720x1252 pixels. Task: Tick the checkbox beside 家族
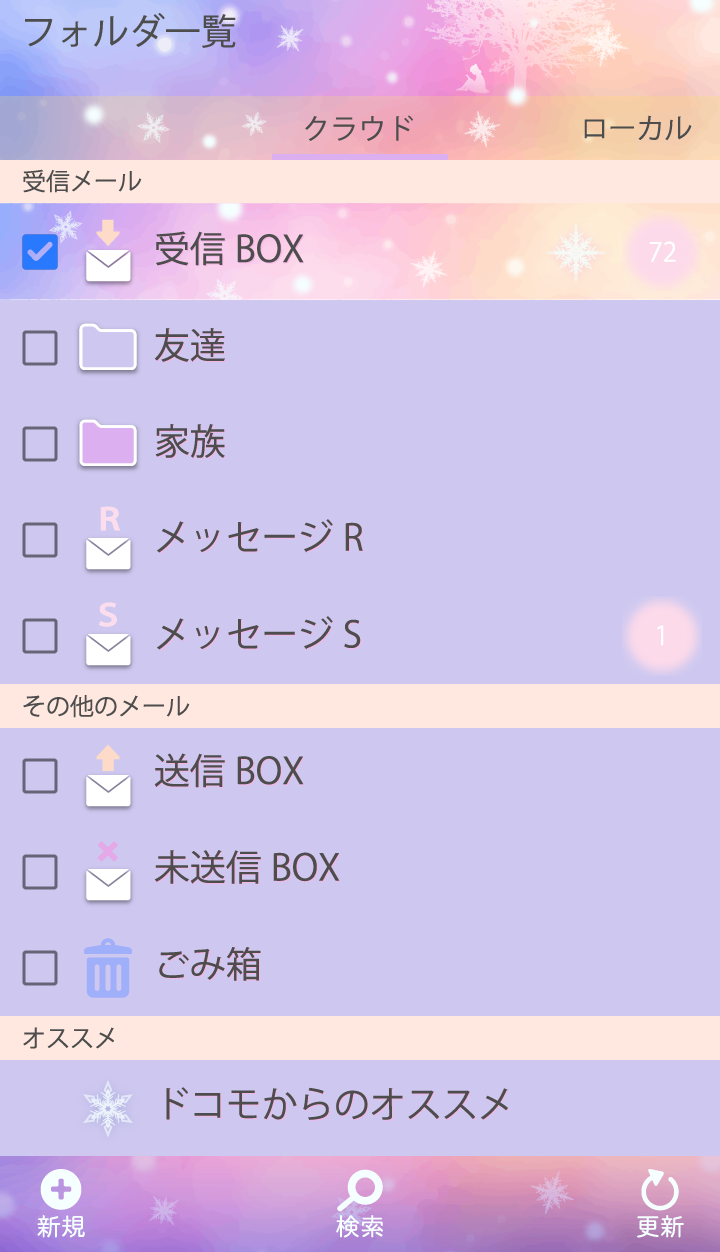[x=40, y=444]
